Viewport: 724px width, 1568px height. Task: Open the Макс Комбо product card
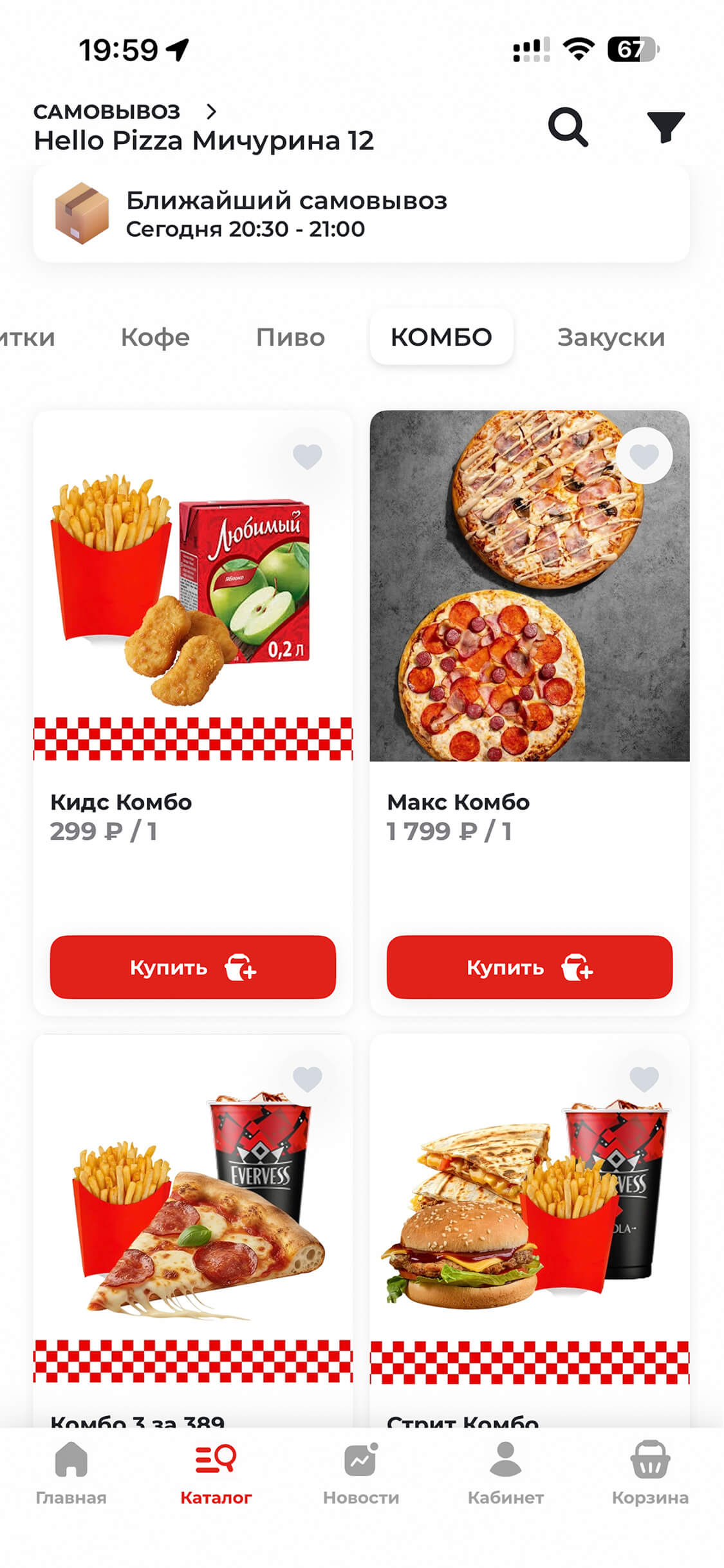(529, 586)
